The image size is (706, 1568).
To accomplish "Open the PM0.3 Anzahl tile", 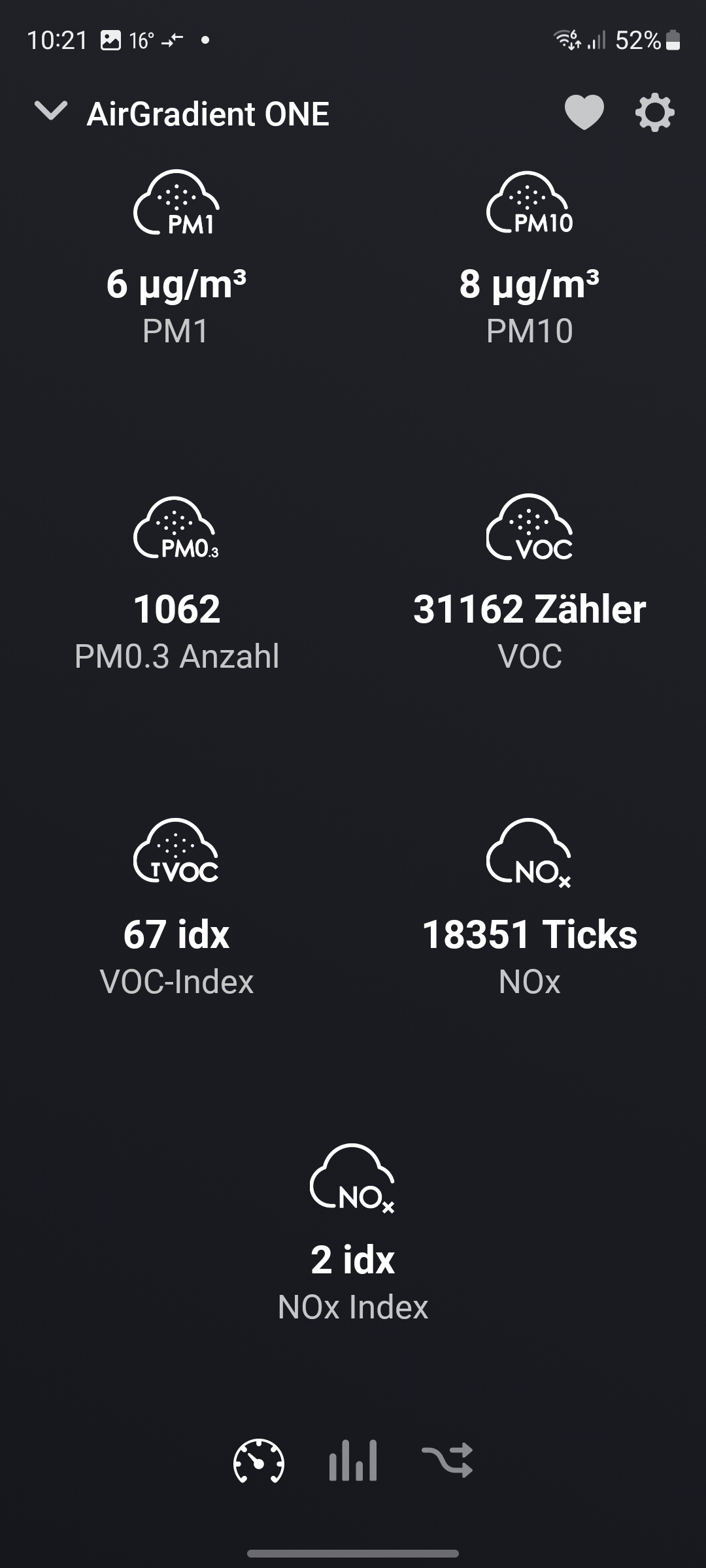I will click(x=176, y=583).
